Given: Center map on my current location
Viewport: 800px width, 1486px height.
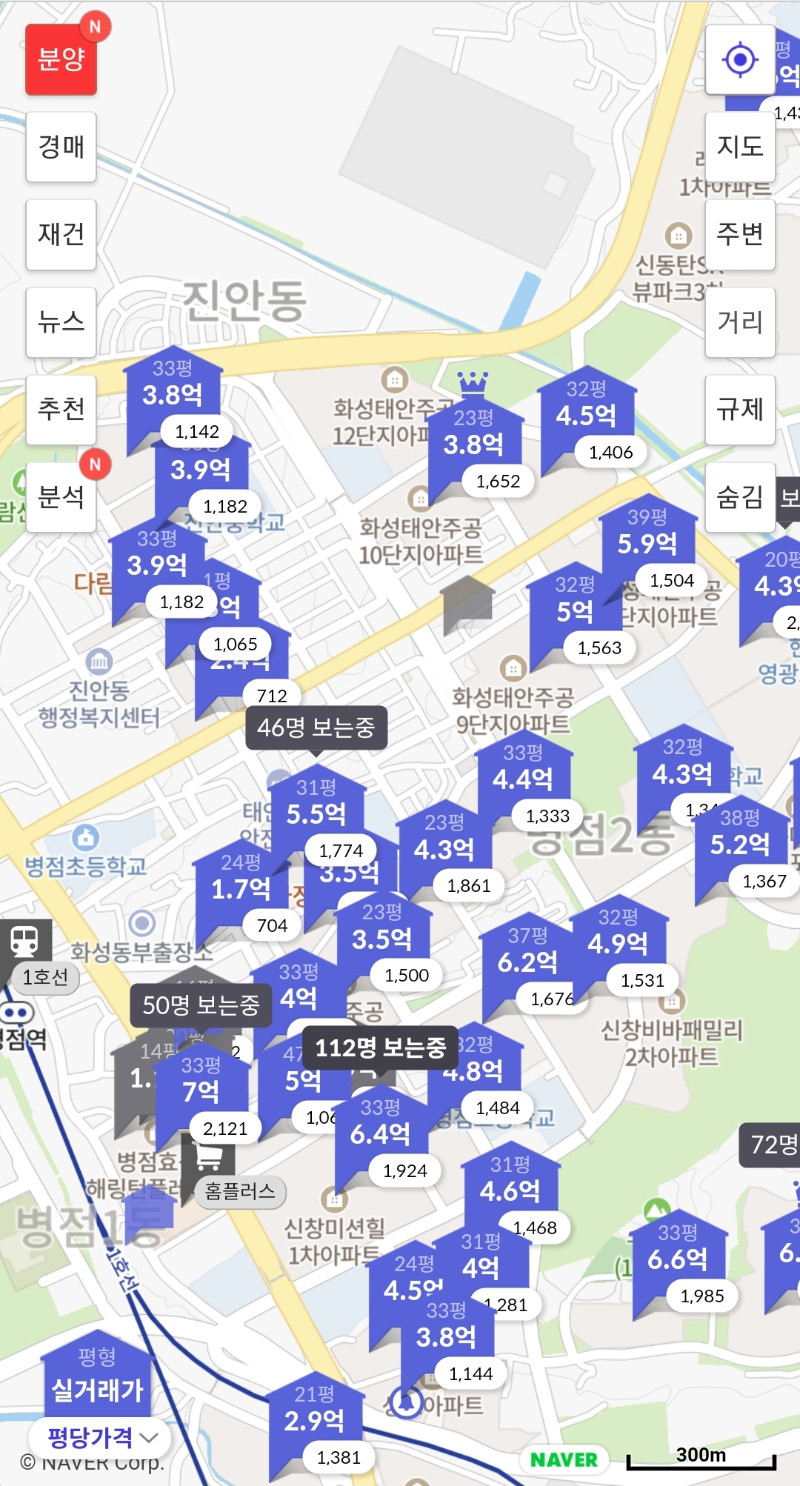Looking at the screenshot, I should pyautogui.click(x=740, y=59).
